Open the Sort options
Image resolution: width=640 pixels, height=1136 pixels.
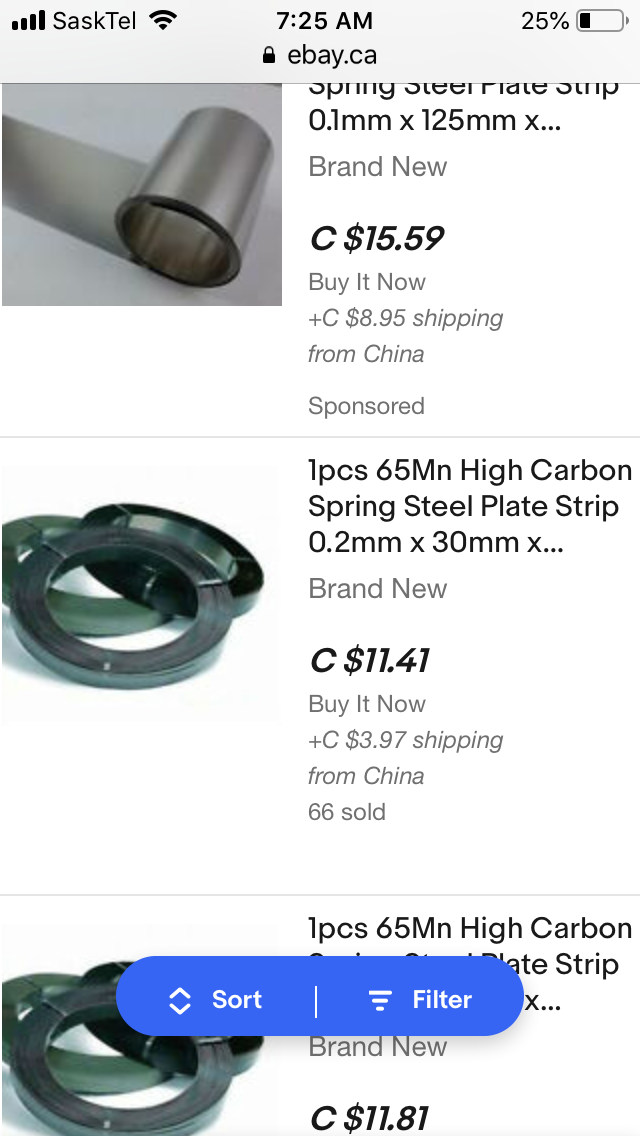pos(216,1000)
